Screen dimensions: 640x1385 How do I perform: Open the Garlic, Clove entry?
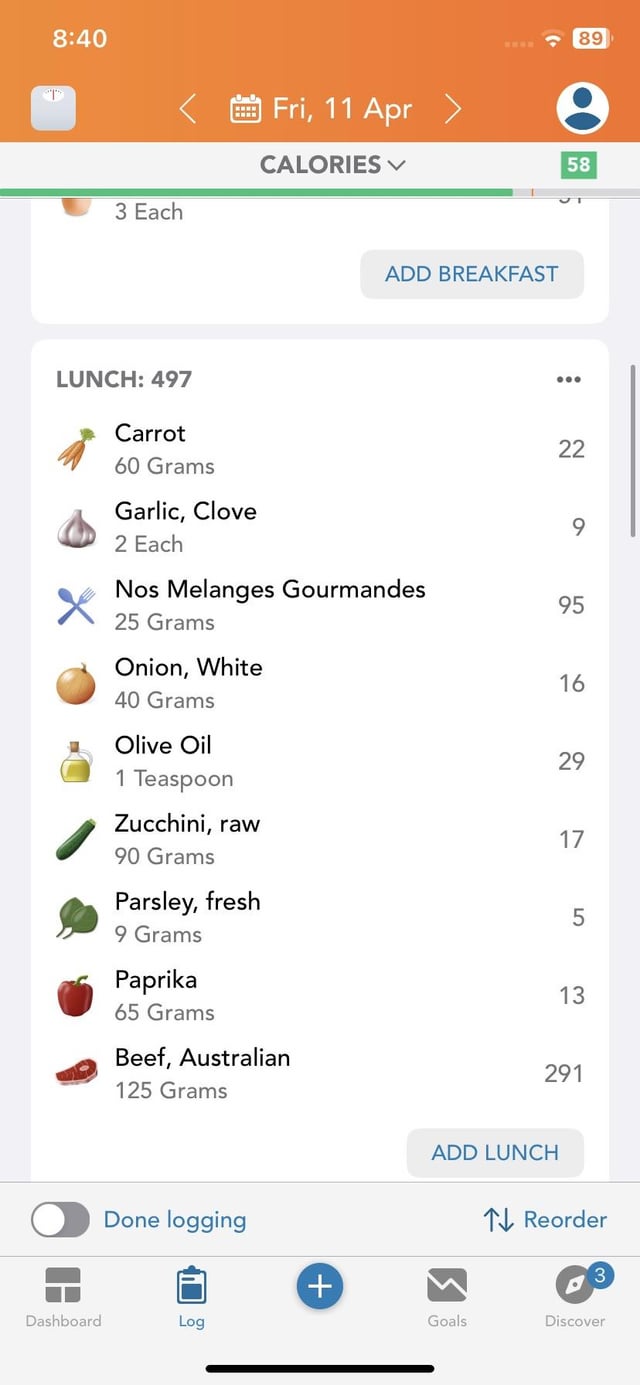[x=320, y=527]
